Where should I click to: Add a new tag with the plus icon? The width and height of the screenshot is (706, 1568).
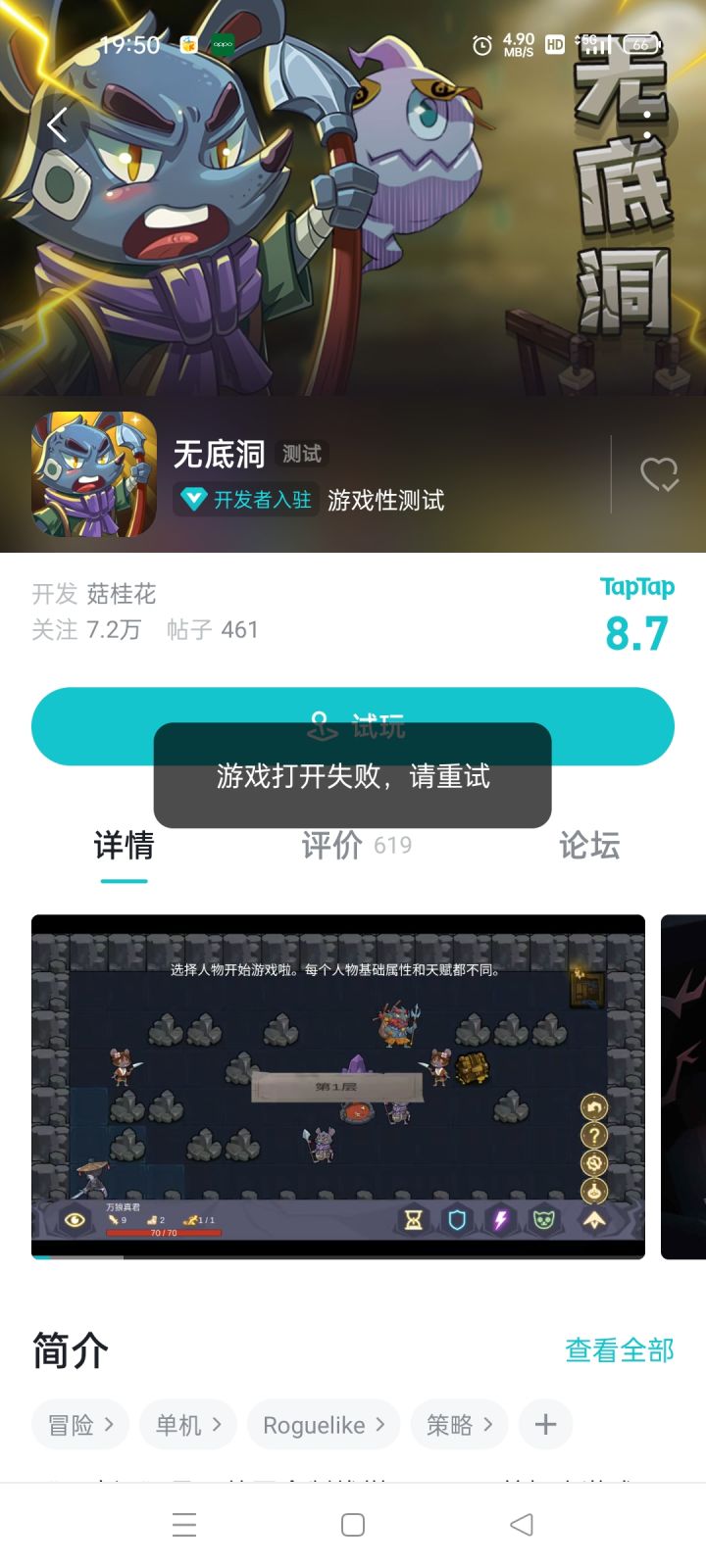click(545, 1424)
